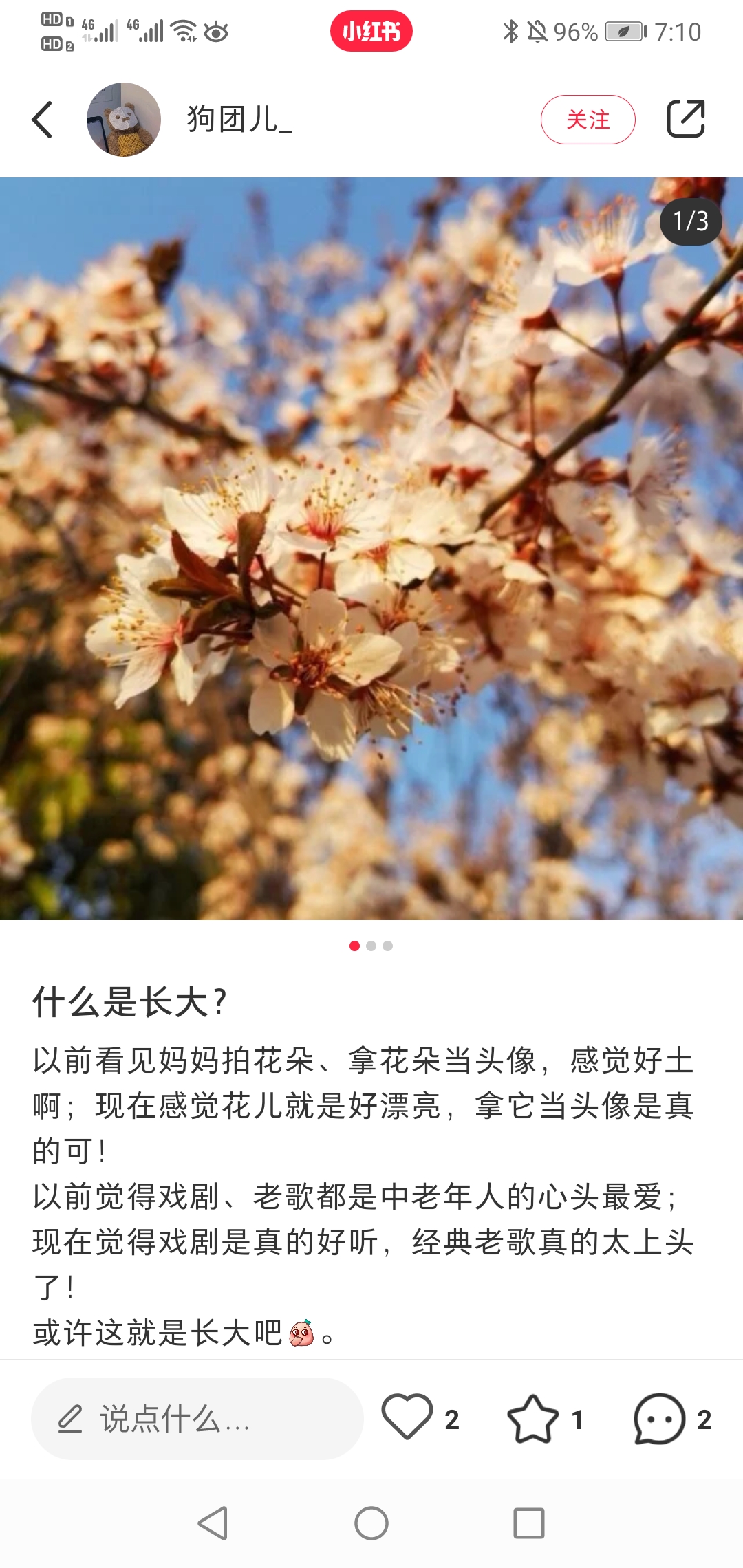Follow the author with 关注 button
743x1568 pixels.
[x=588, y=120]
